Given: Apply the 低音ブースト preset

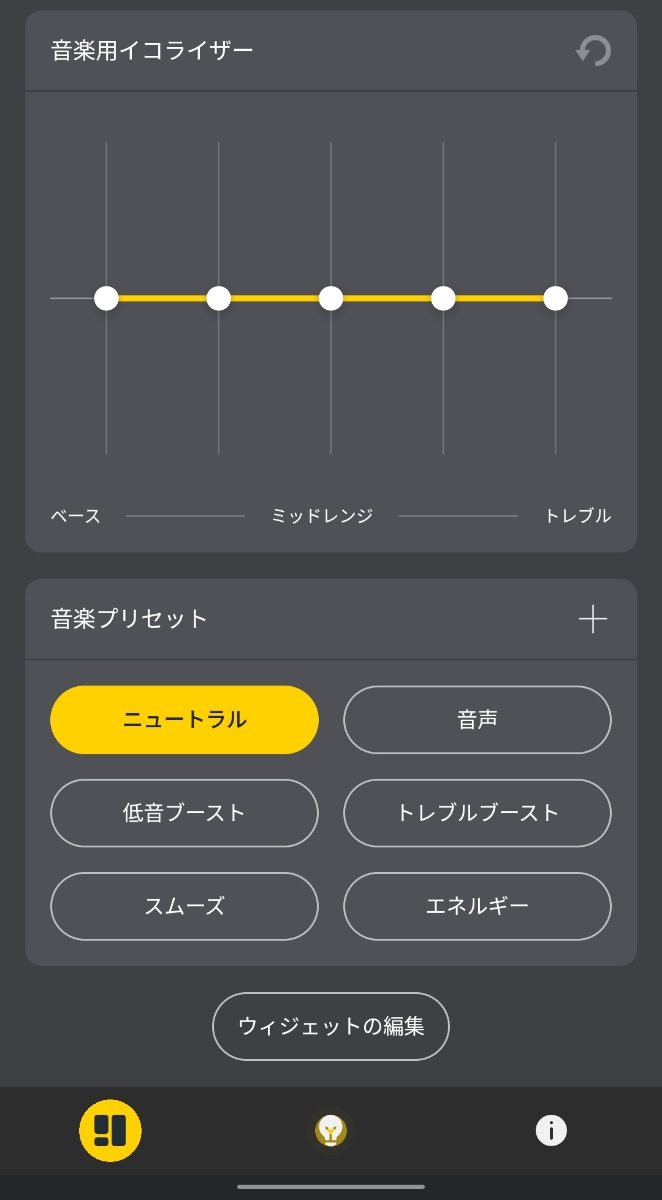Looking at the screenshot, I should point(184,813).
